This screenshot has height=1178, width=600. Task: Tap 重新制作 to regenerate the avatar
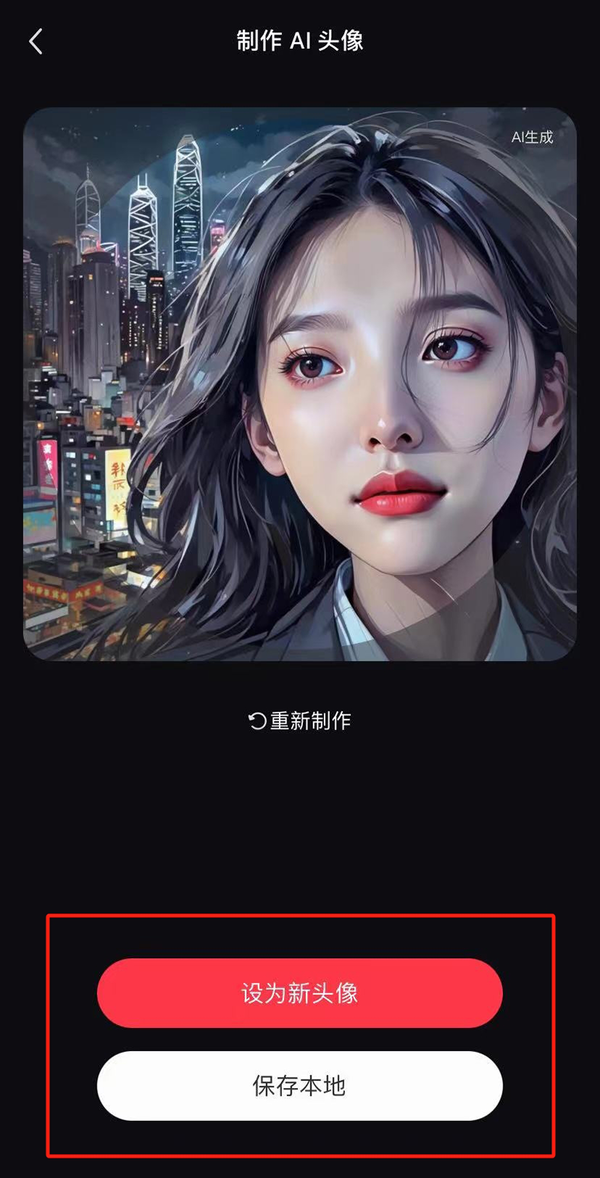(300, 720)
